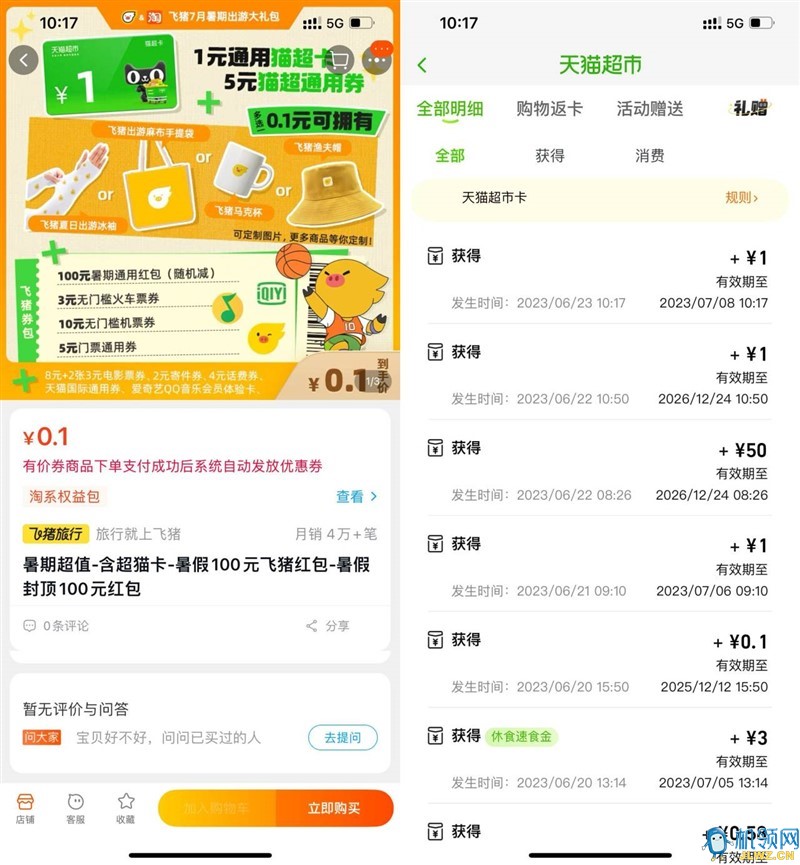Ask a question with 去提问
Image resolution: width=800 pixels, height=865 pixels.
343,738
